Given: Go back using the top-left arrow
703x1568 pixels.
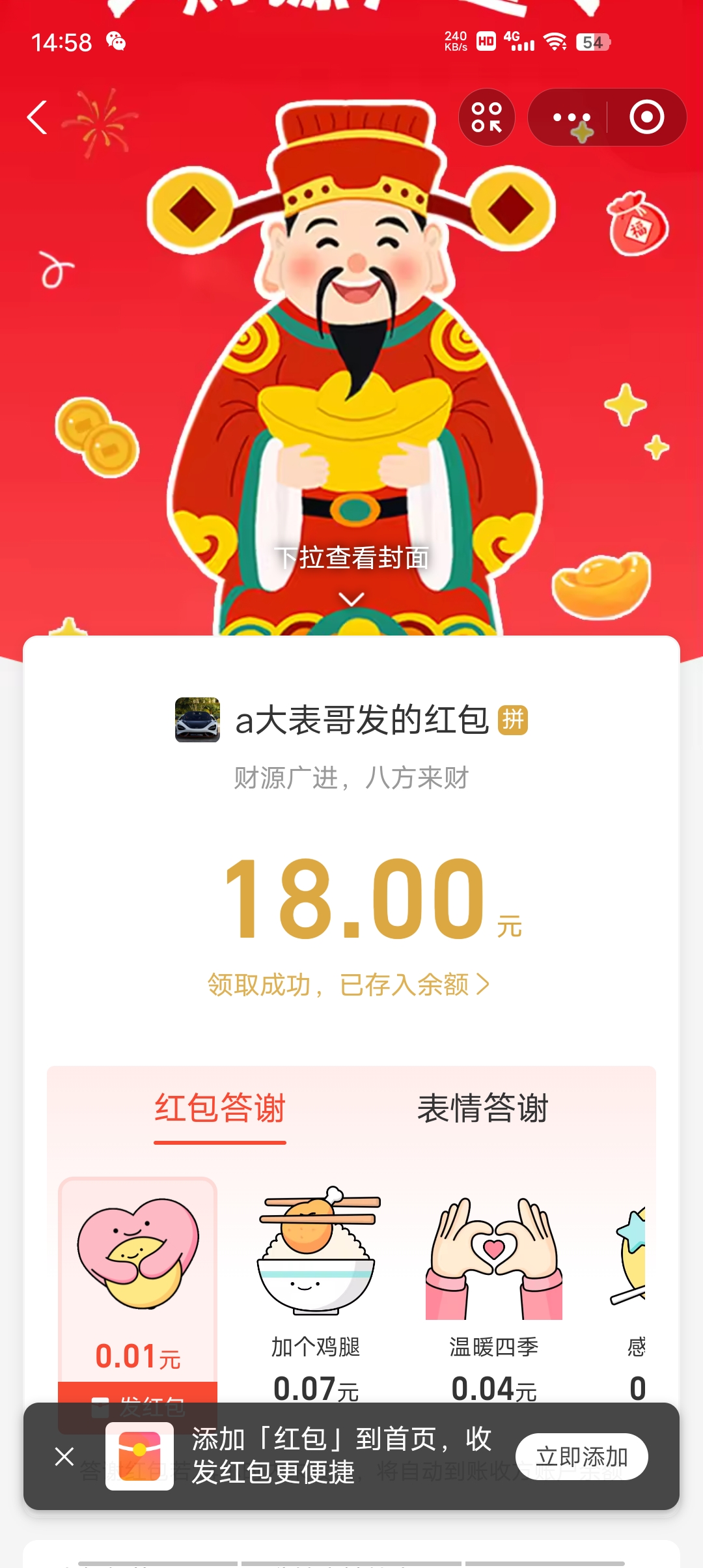Looking at the screenshot, I should (x=38, y=117).
